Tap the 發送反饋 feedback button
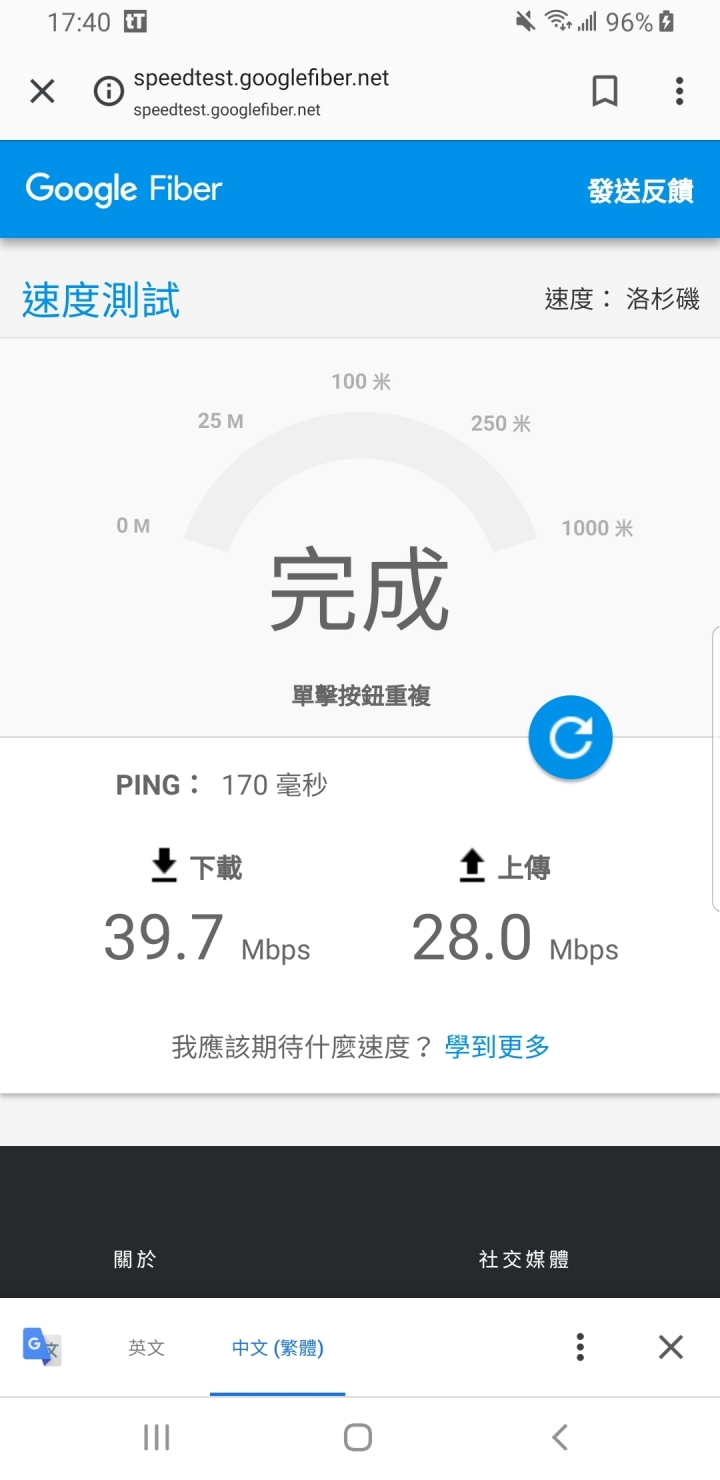The image size is (720, 1480). pyautogui.click(x=641, y=190)
